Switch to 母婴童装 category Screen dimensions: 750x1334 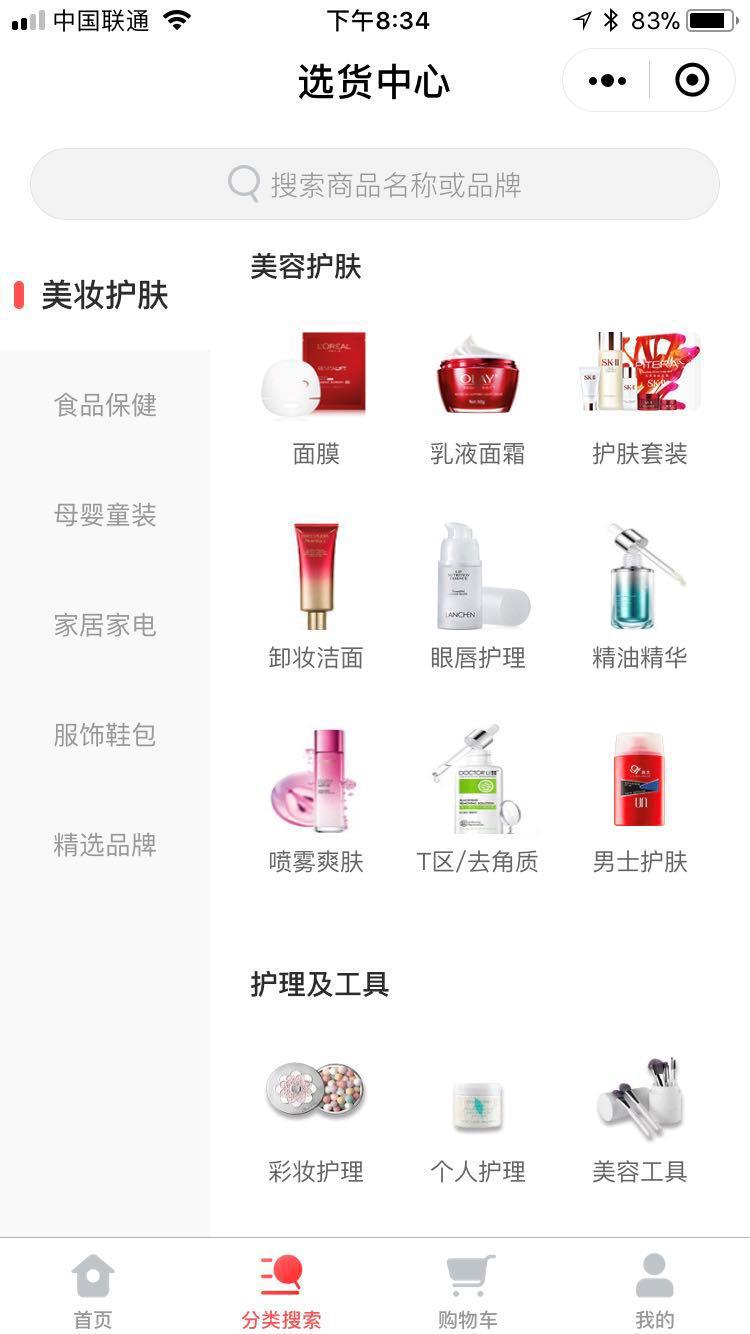(105, 515)
